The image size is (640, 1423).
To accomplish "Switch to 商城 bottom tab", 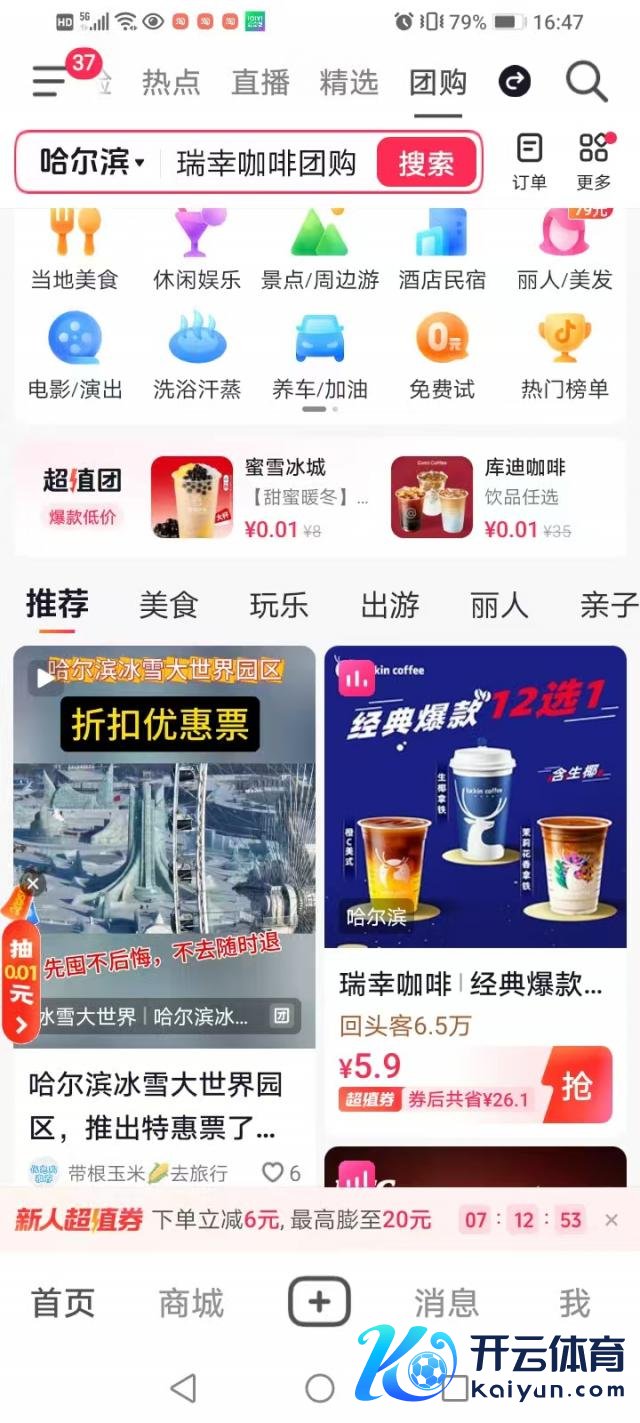I will [x=191, y=1303].
